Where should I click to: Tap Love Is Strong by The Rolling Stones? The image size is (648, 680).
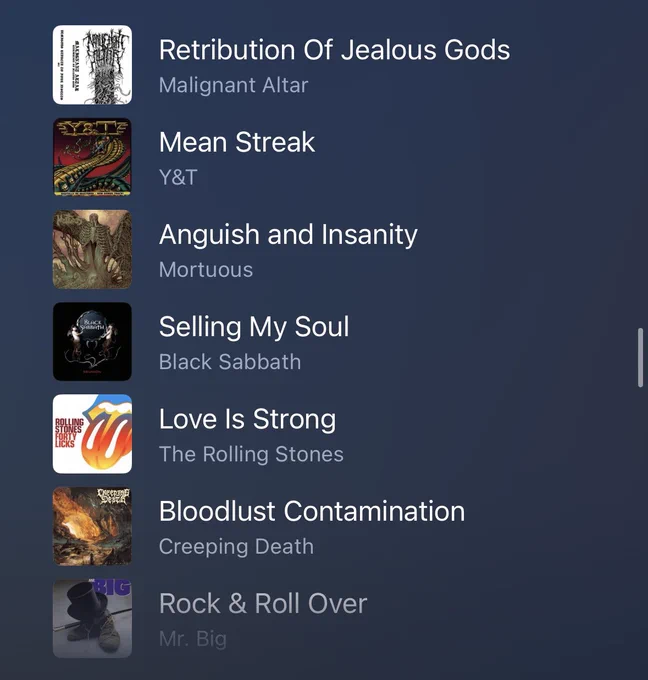click(324, 434)
